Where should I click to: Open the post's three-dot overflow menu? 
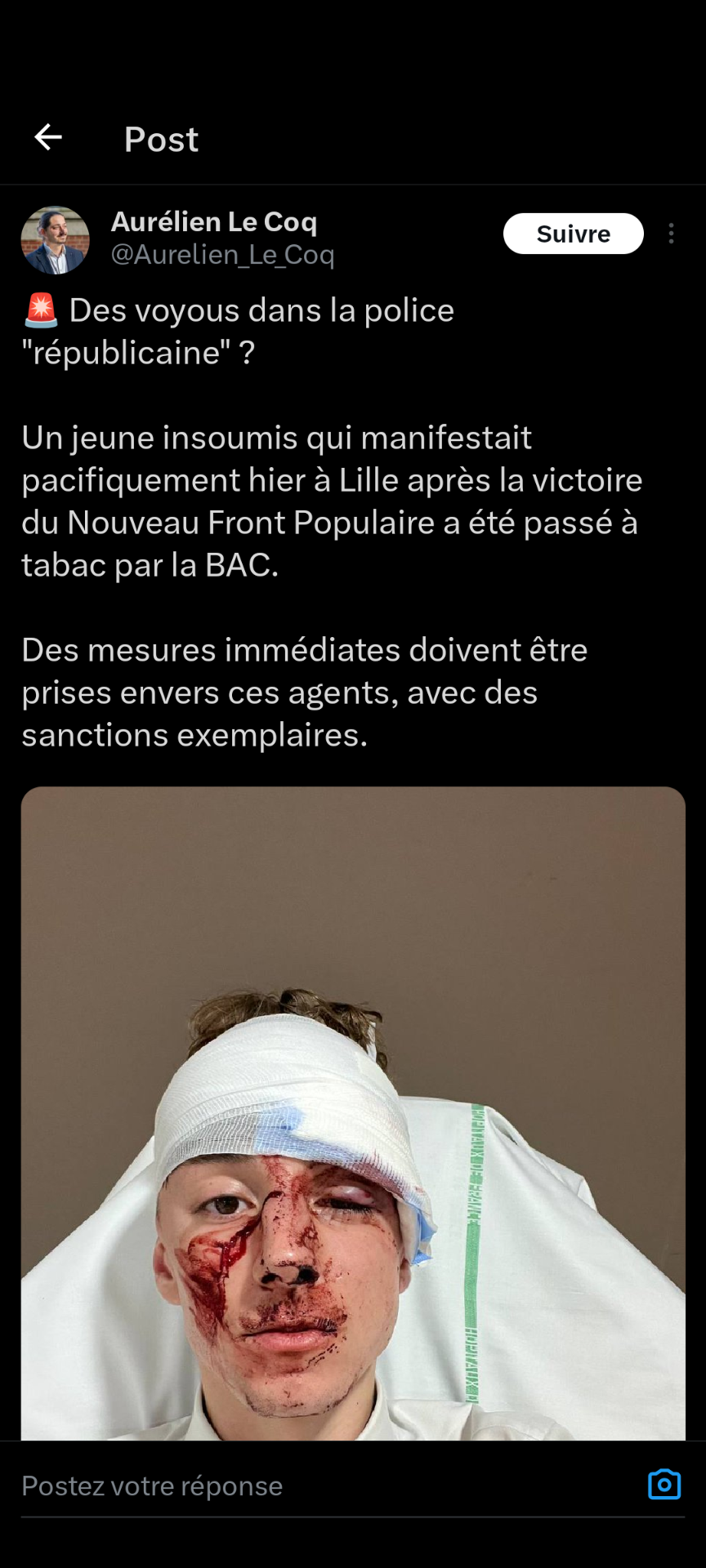coord(671,234)
